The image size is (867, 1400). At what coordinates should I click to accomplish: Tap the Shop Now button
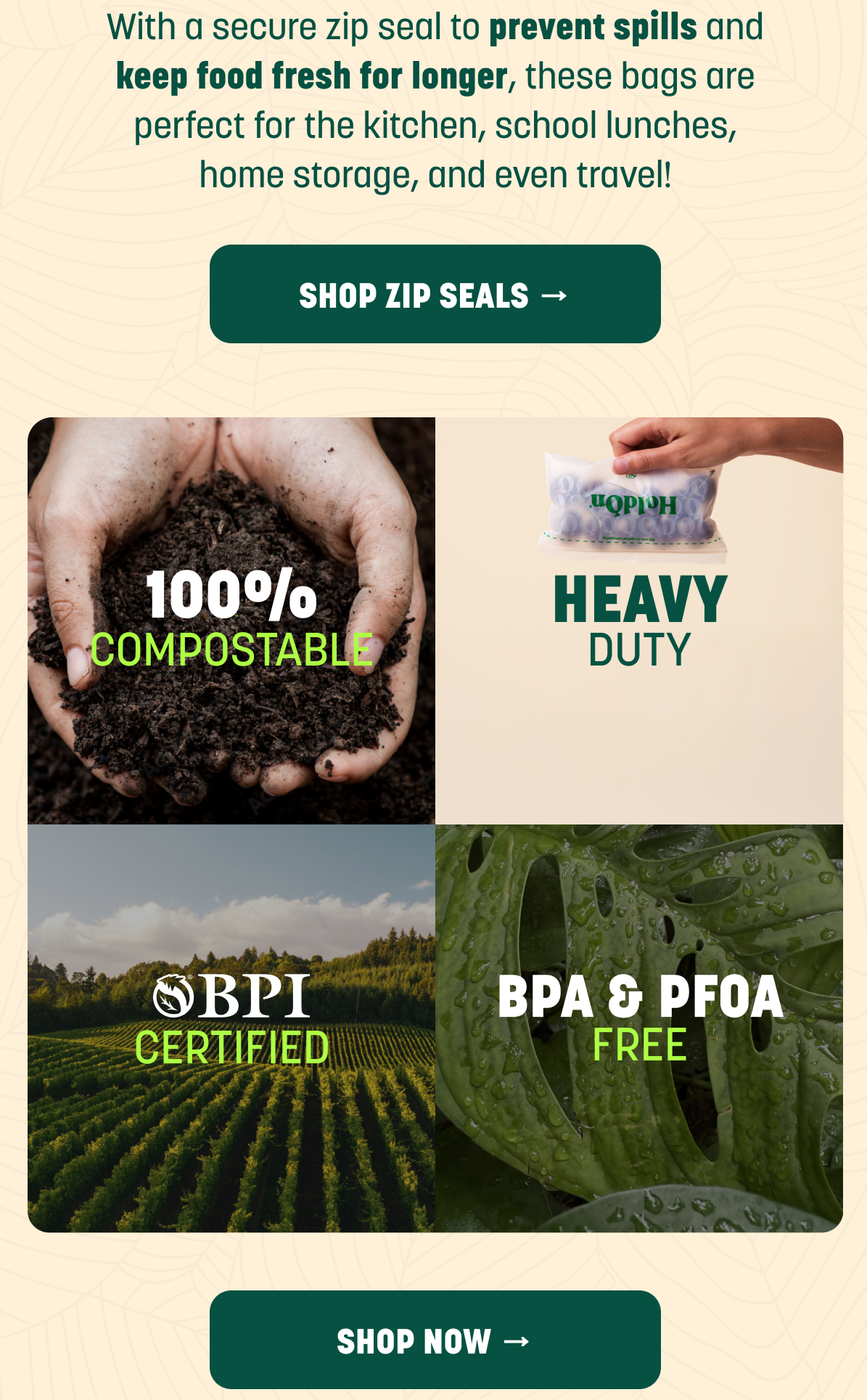tap(435, 1340)
